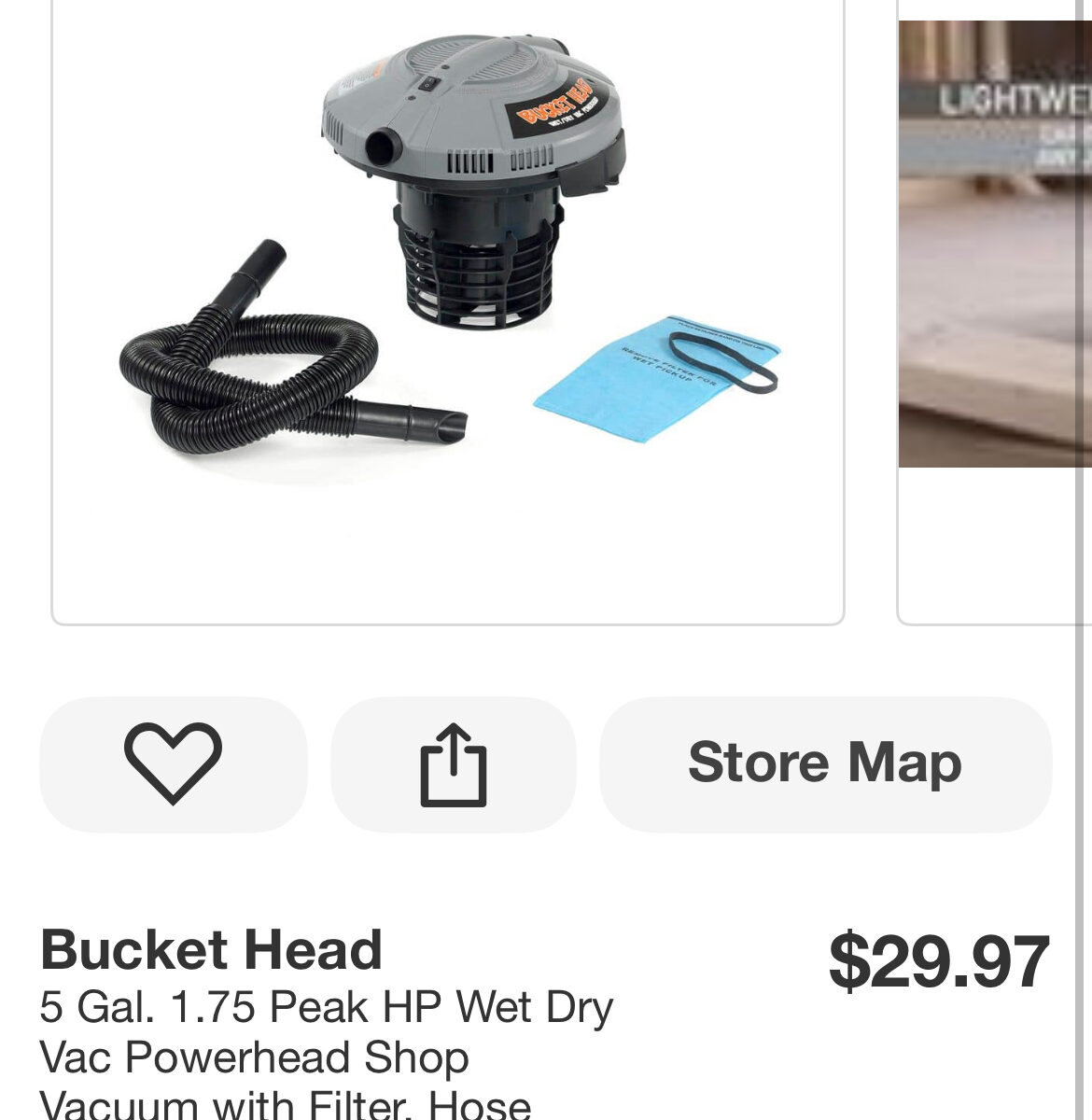Save Bucket Head vacuum to favorites
This screenshot has height=1120, width=1092.
point(173,763)
